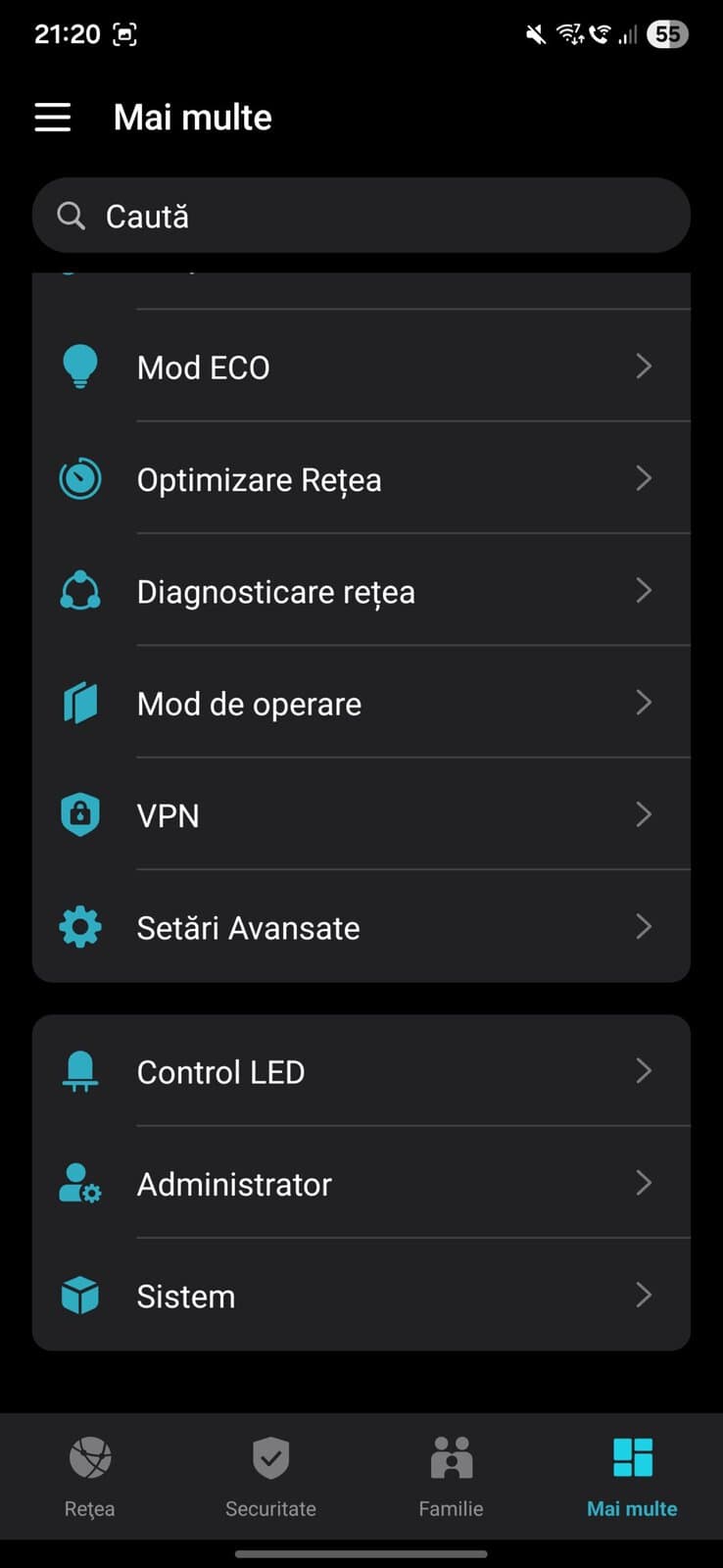Switch to the Securitate tab
The height and width of the screenshot is (1568, 723).
click(270, 1476)
